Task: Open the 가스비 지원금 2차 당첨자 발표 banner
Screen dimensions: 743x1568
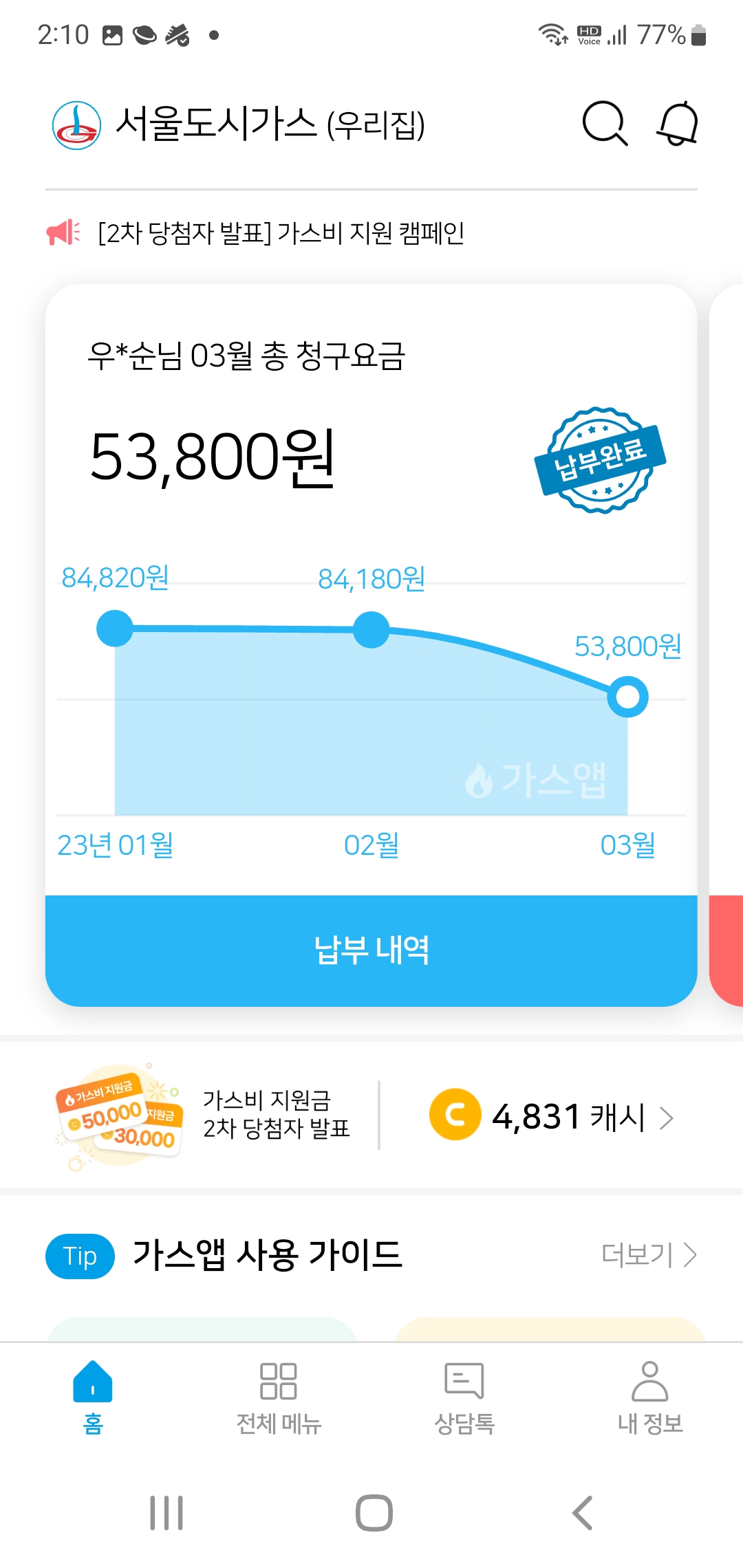Action: pyautogui.click(x=206, y=1115)
